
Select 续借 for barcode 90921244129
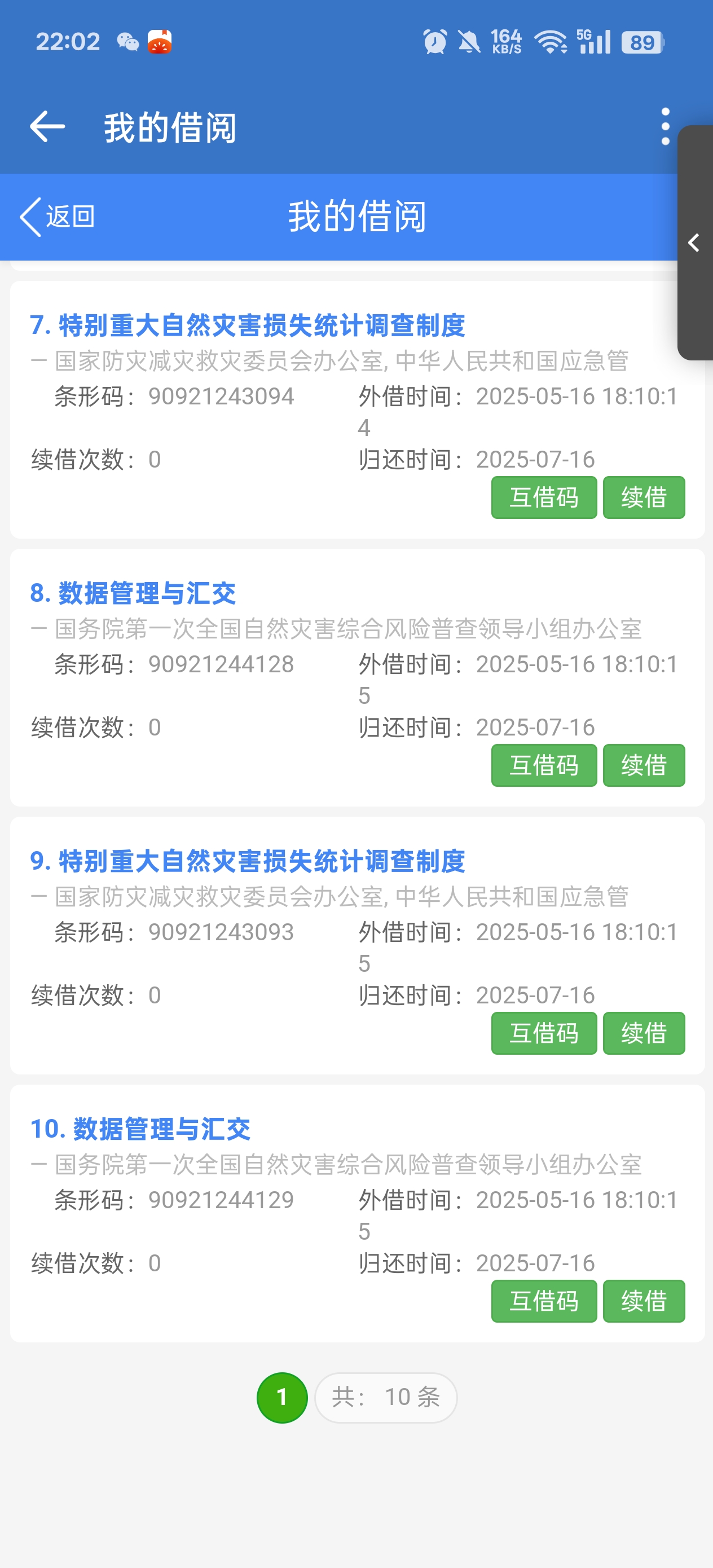643,1301
